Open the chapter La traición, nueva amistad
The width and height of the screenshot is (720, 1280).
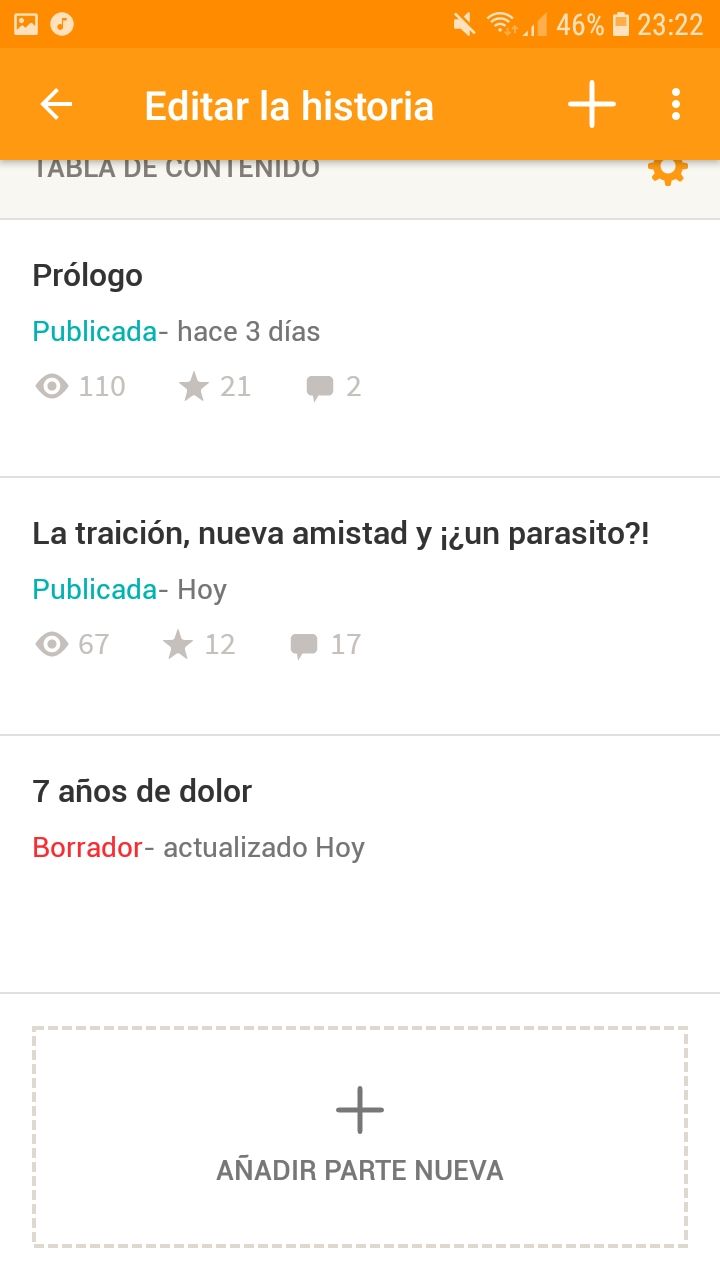[360, 606]
